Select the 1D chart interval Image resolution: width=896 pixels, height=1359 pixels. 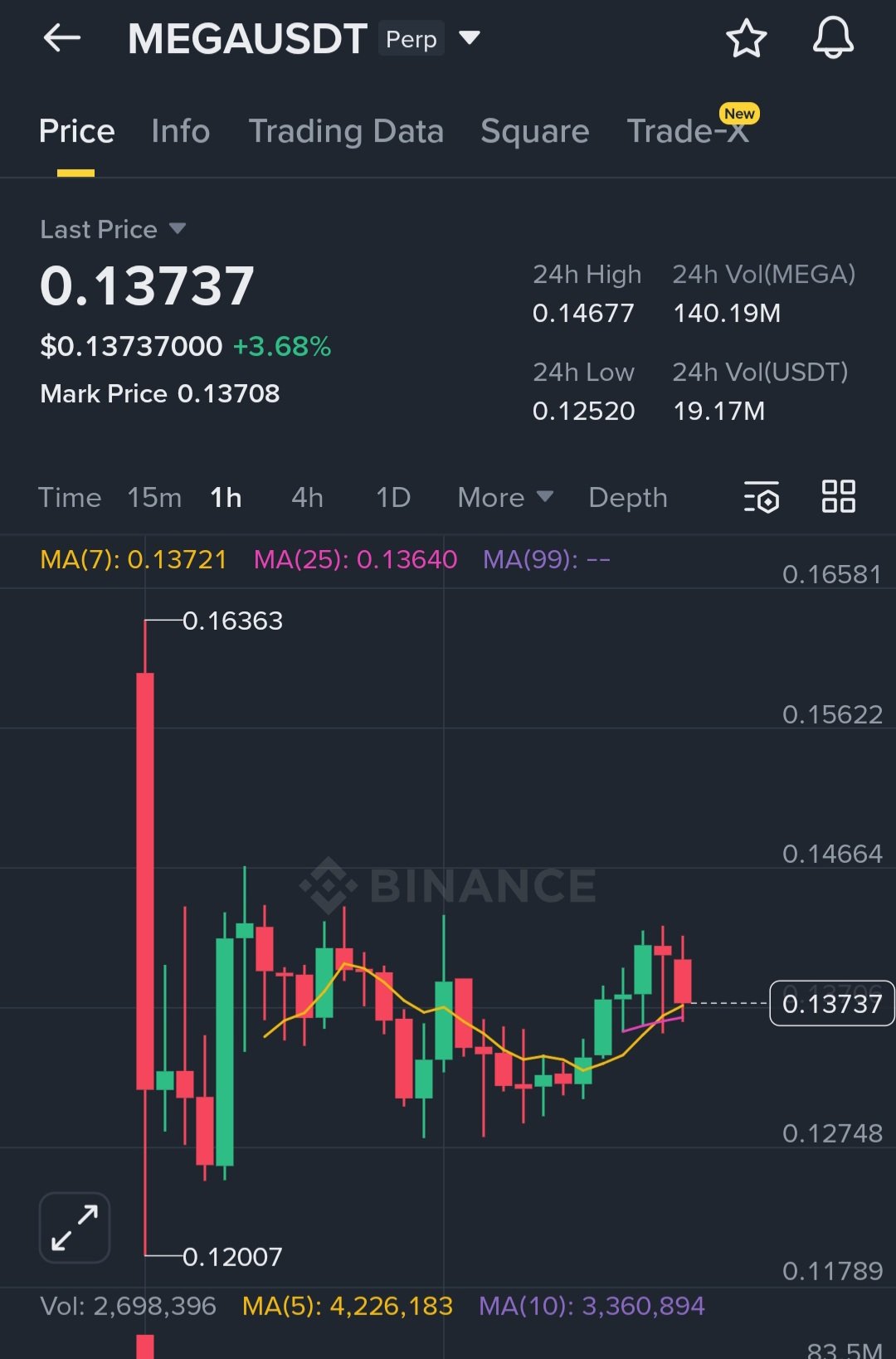(x=393, y=498)
